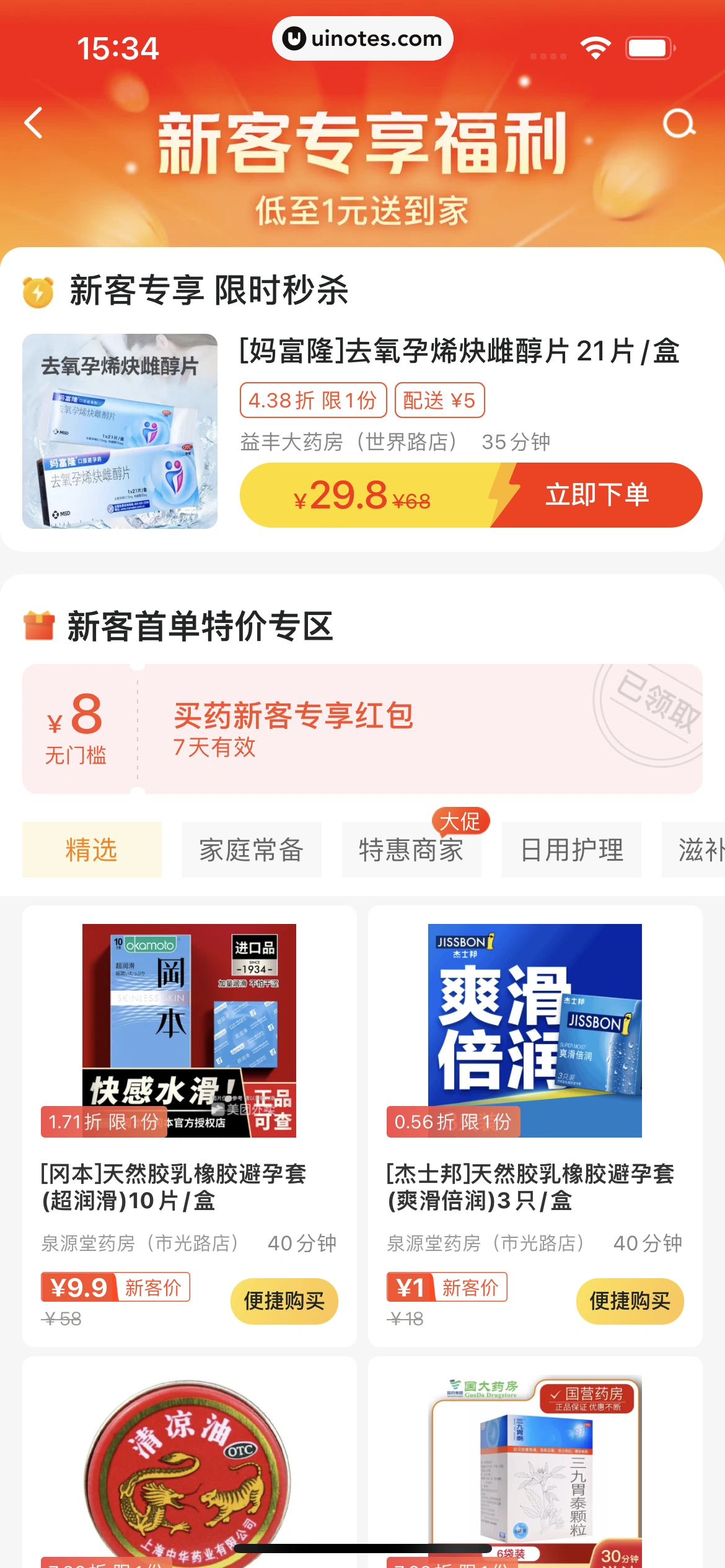Switch to the 特惠商家 tab

(411, 850)
